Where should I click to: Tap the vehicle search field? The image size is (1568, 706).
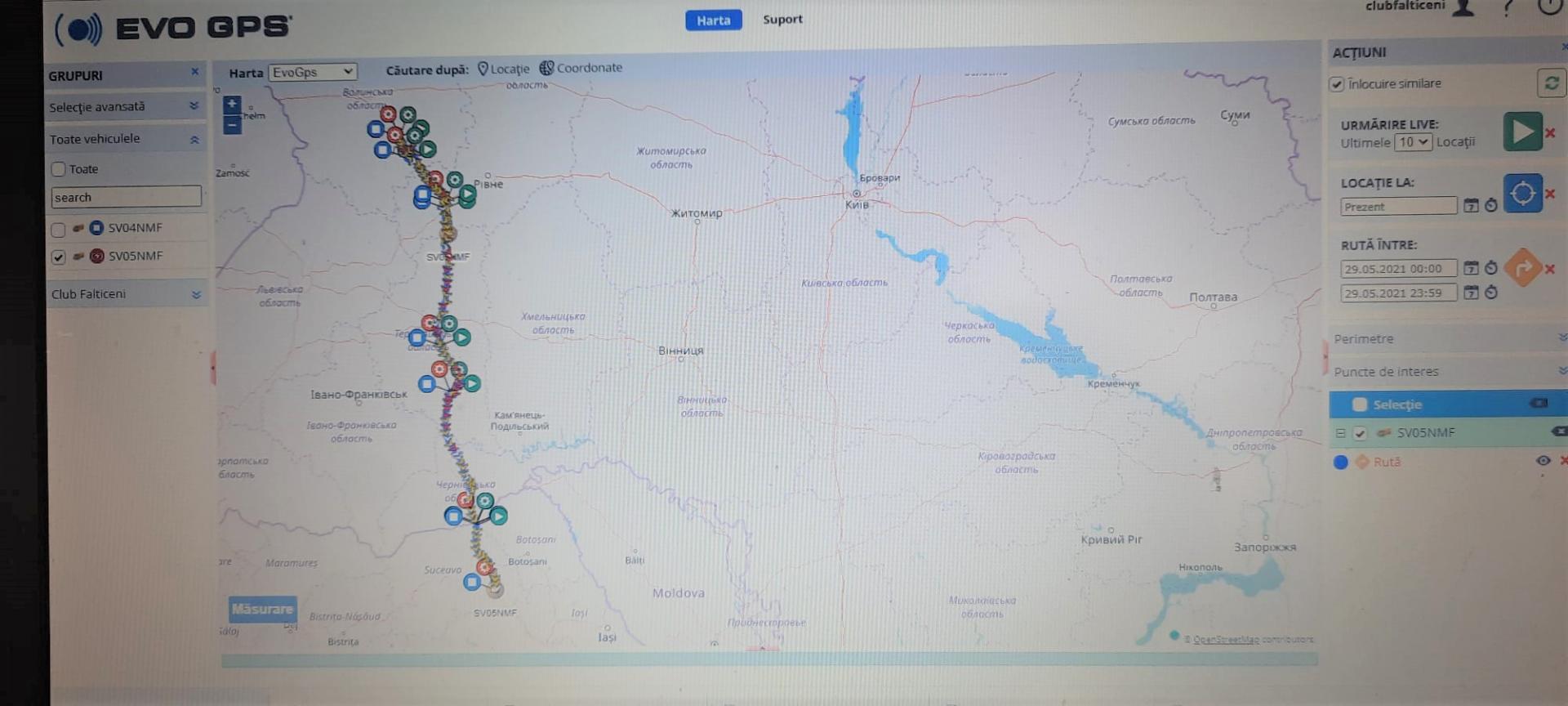(126, 197)
